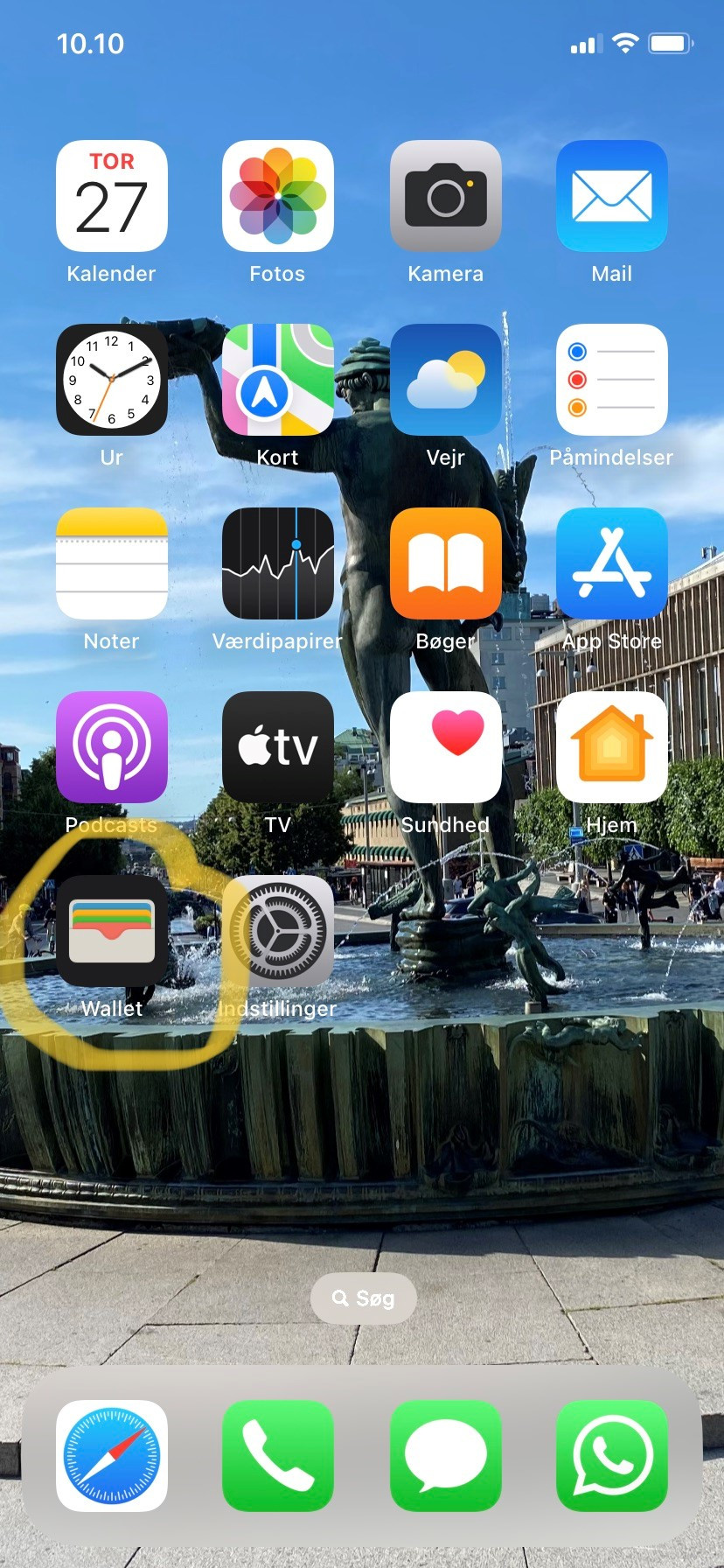Open the Hjem home app
The image size is (724, 1568).
click(x=611, y=747)
